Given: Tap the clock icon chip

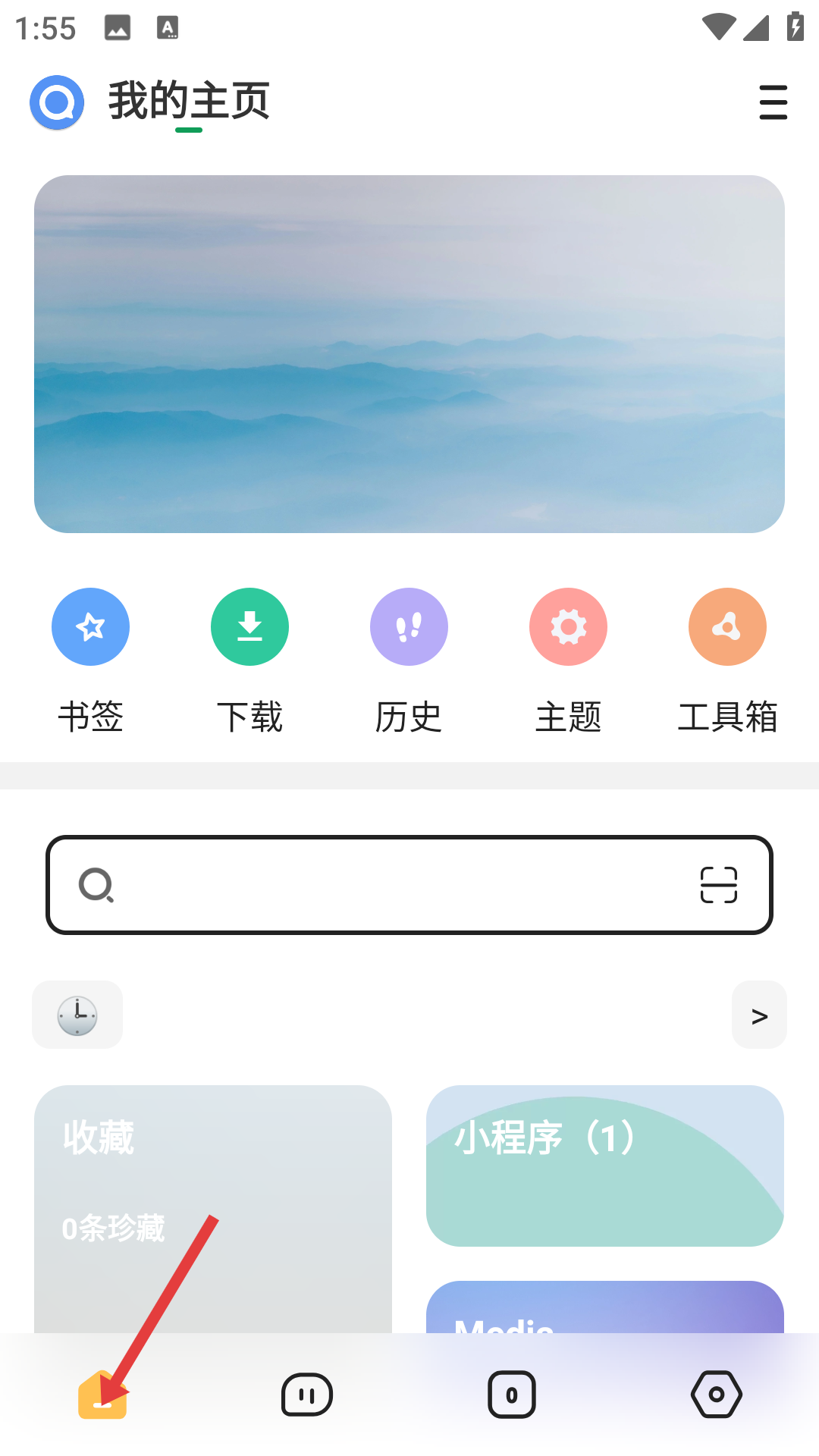Looking at the screenshot, I should [x=77, y=1015].
